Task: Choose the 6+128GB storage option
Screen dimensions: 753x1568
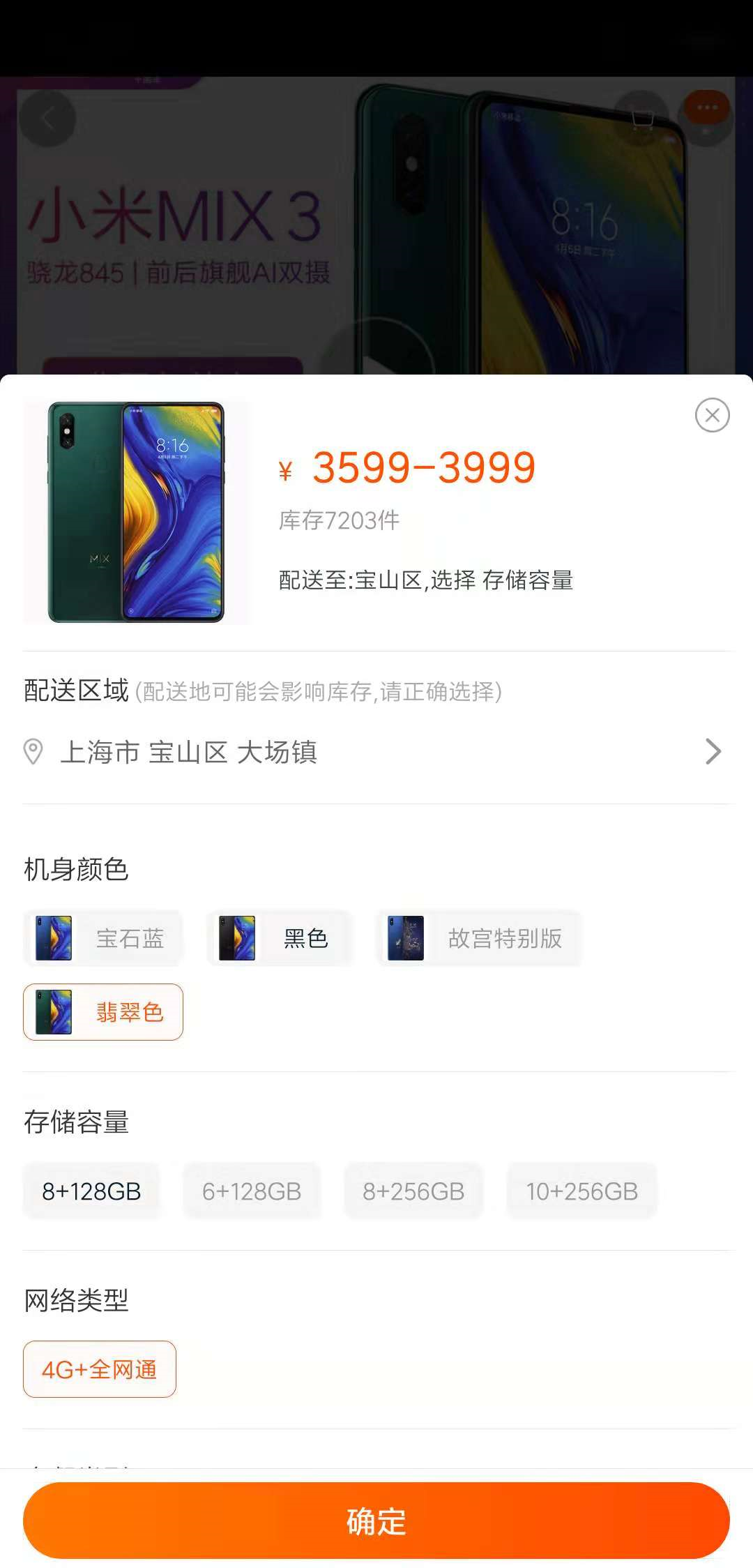Action: (252, 1191)
